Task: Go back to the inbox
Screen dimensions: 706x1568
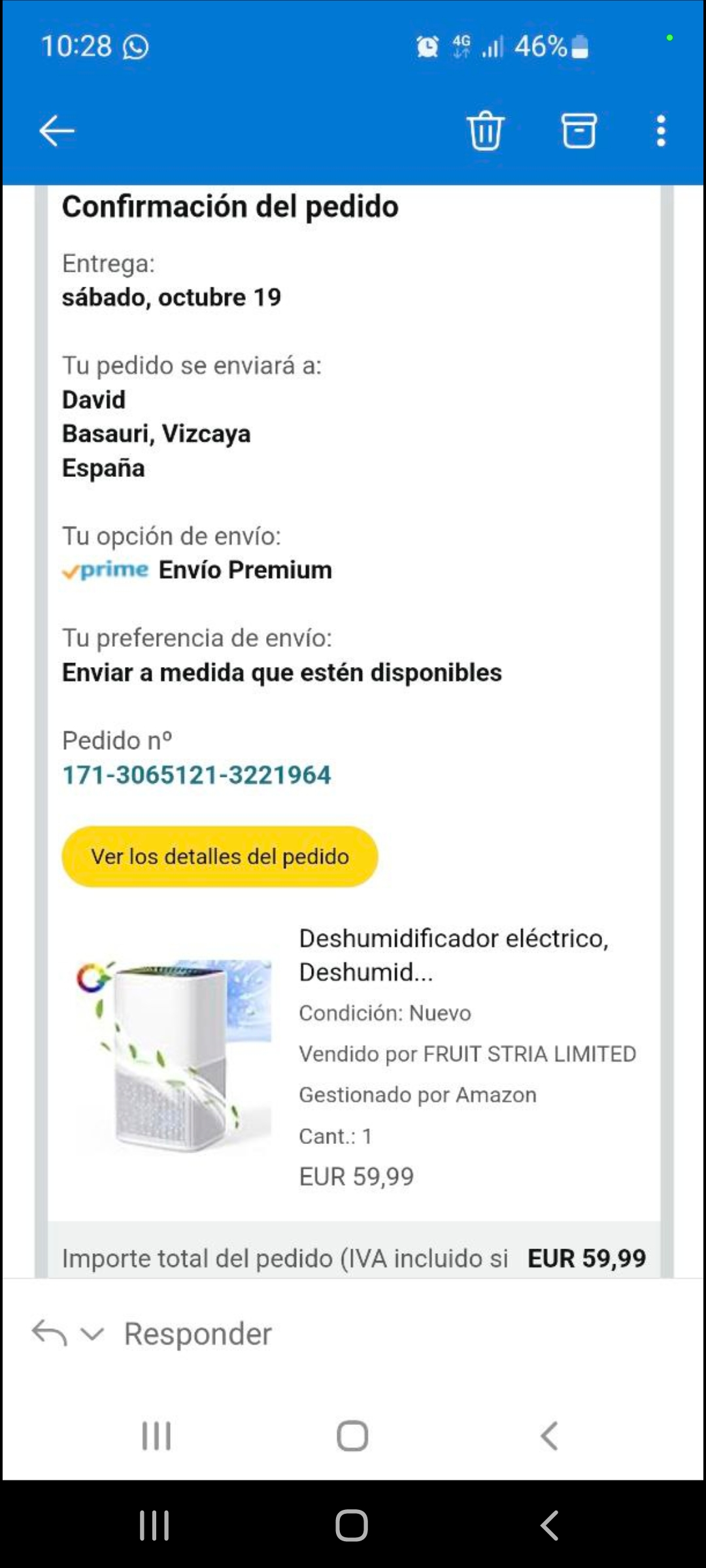Action: point(56,131)
